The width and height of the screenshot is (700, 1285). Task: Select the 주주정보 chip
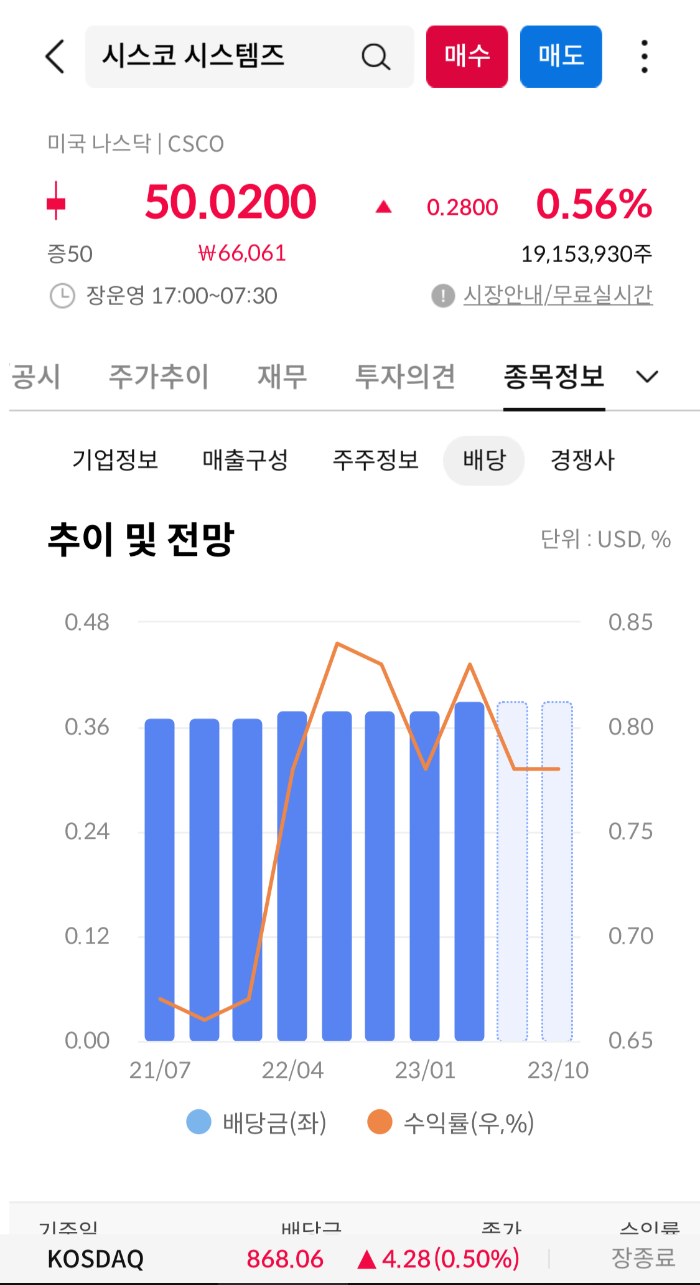pos(375,460)
